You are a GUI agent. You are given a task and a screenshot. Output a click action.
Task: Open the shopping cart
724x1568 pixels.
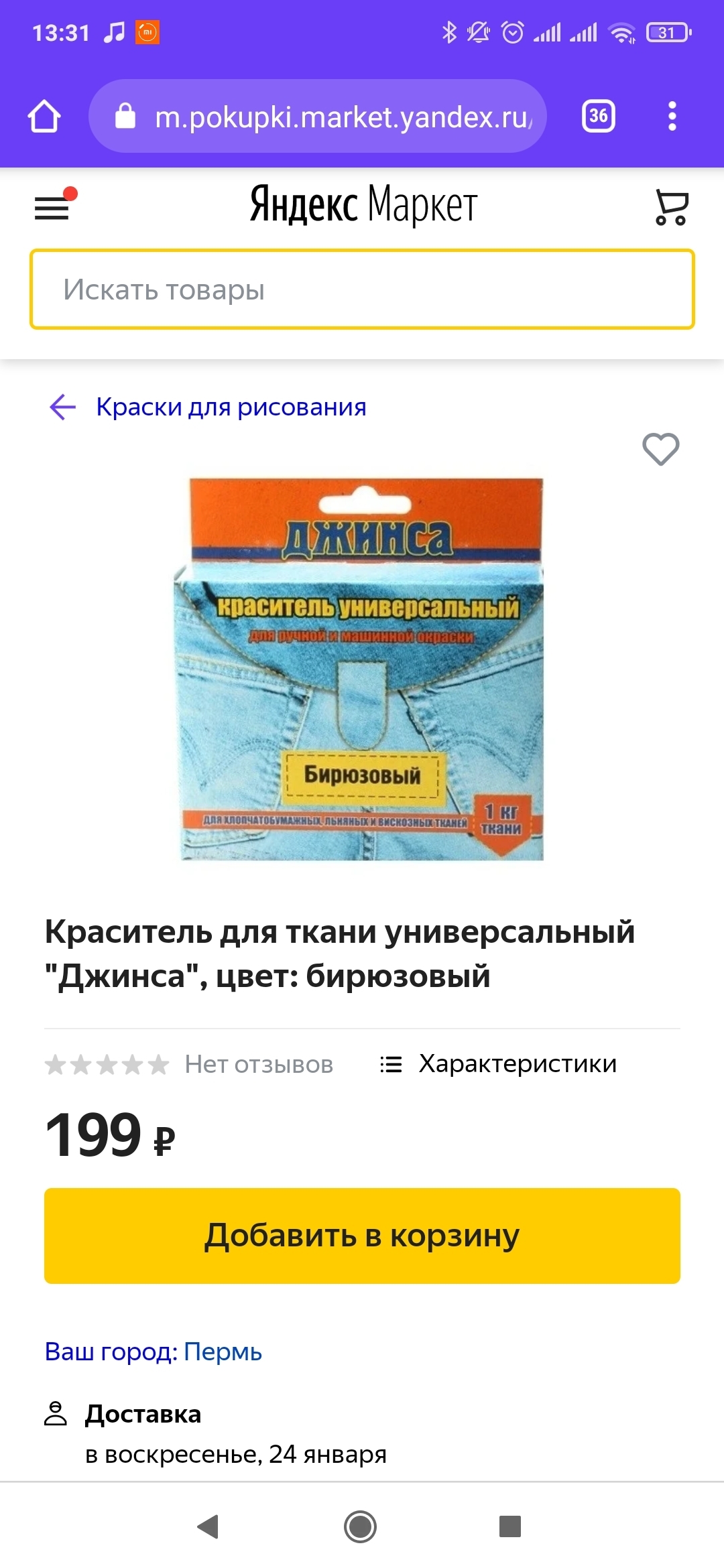pos(671,207)
